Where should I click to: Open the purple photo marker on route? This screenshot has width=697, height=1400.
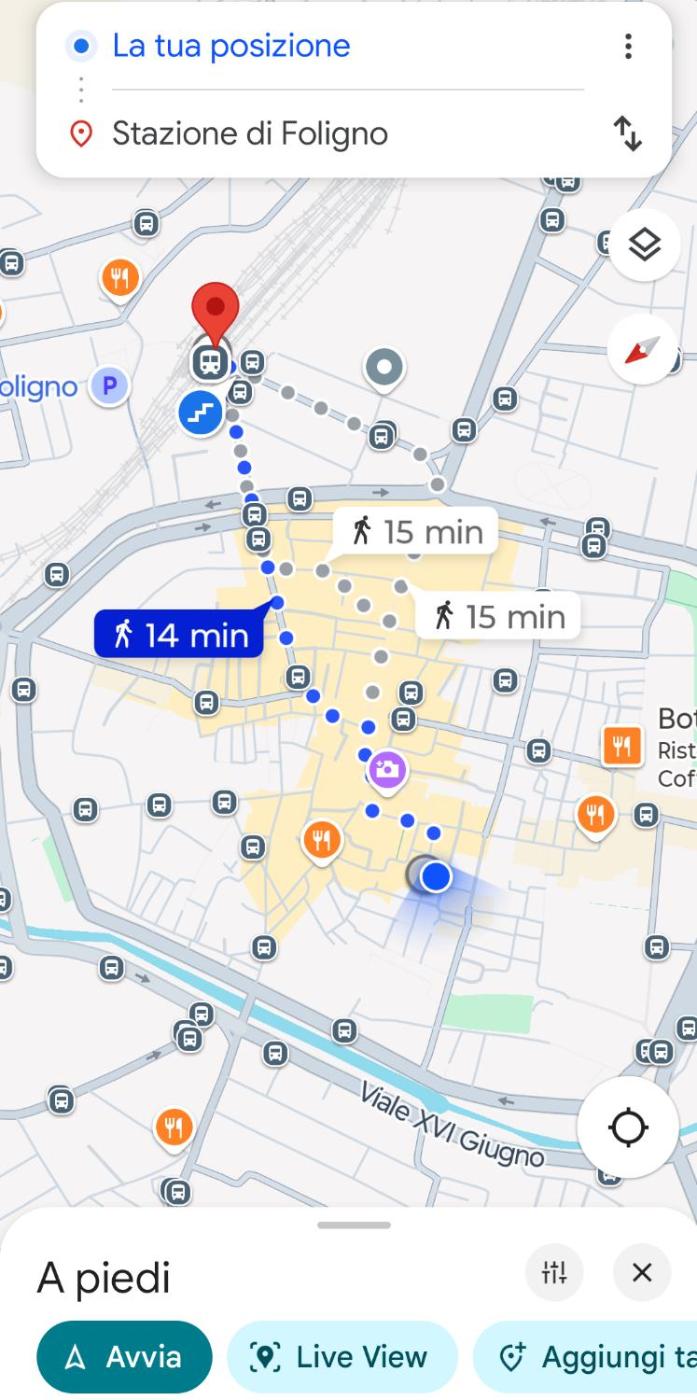tap(387, 770)
